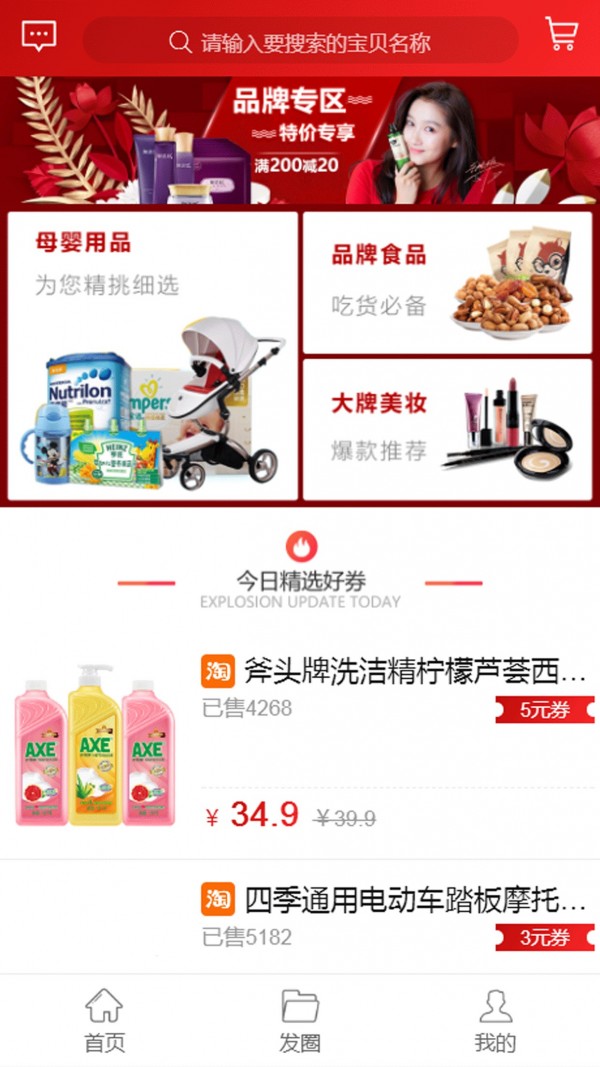
Task: Open the 品牌专区 promotional banner
Action: click(300, 140)
